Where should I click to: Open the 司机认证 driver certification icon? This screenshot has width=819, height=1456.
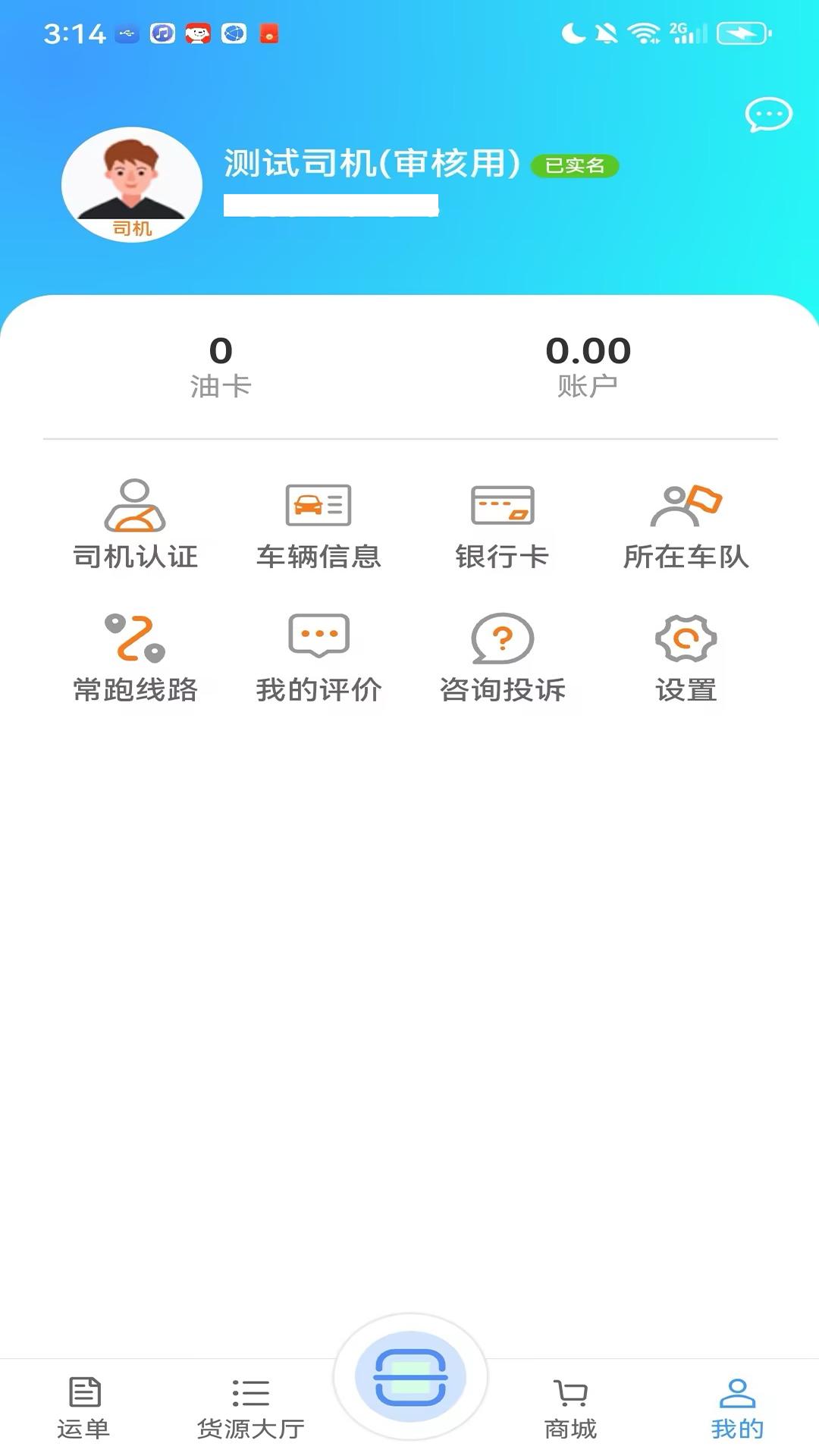point(135,523)
